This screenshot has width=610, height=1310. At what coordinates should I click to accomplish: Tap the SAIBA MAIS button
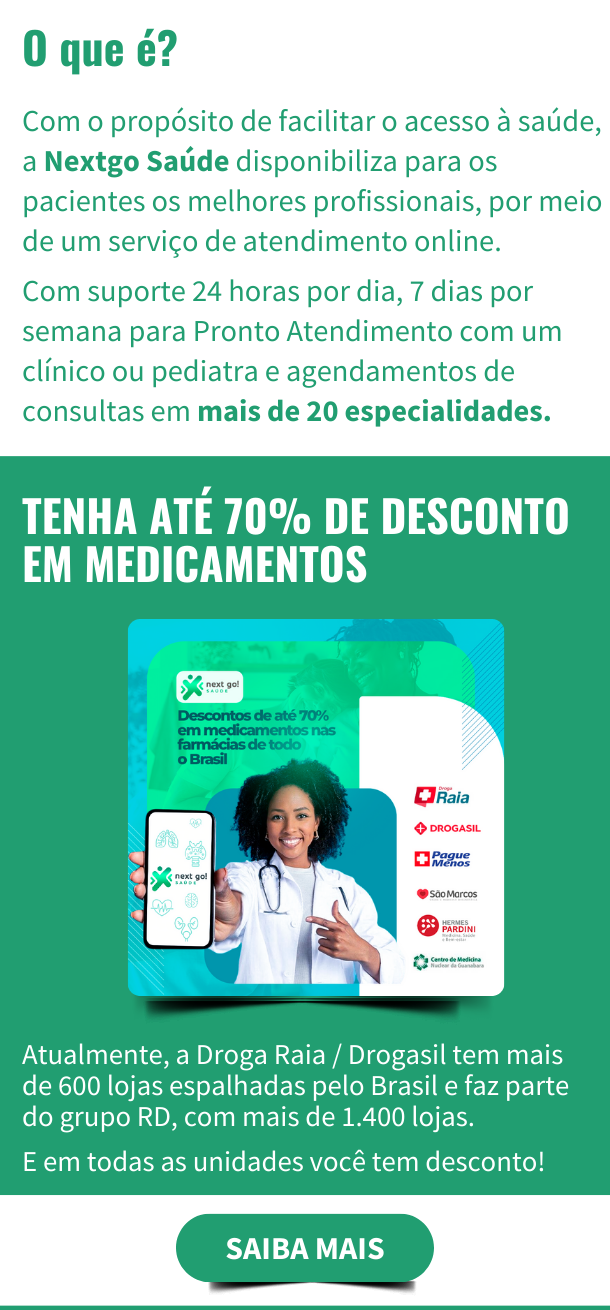pos(305,1249)
